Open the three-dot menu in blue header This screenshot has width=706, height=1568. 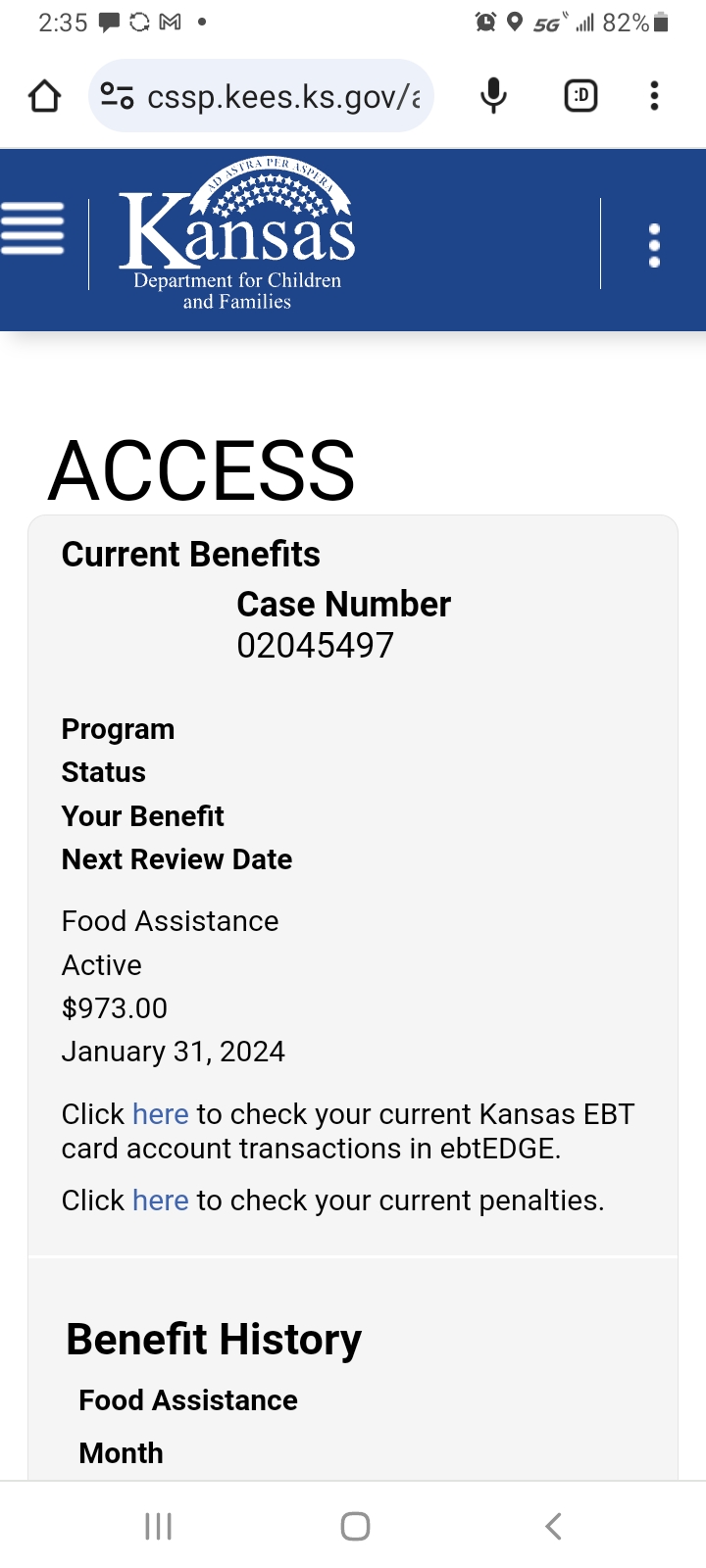coord(654,245)
